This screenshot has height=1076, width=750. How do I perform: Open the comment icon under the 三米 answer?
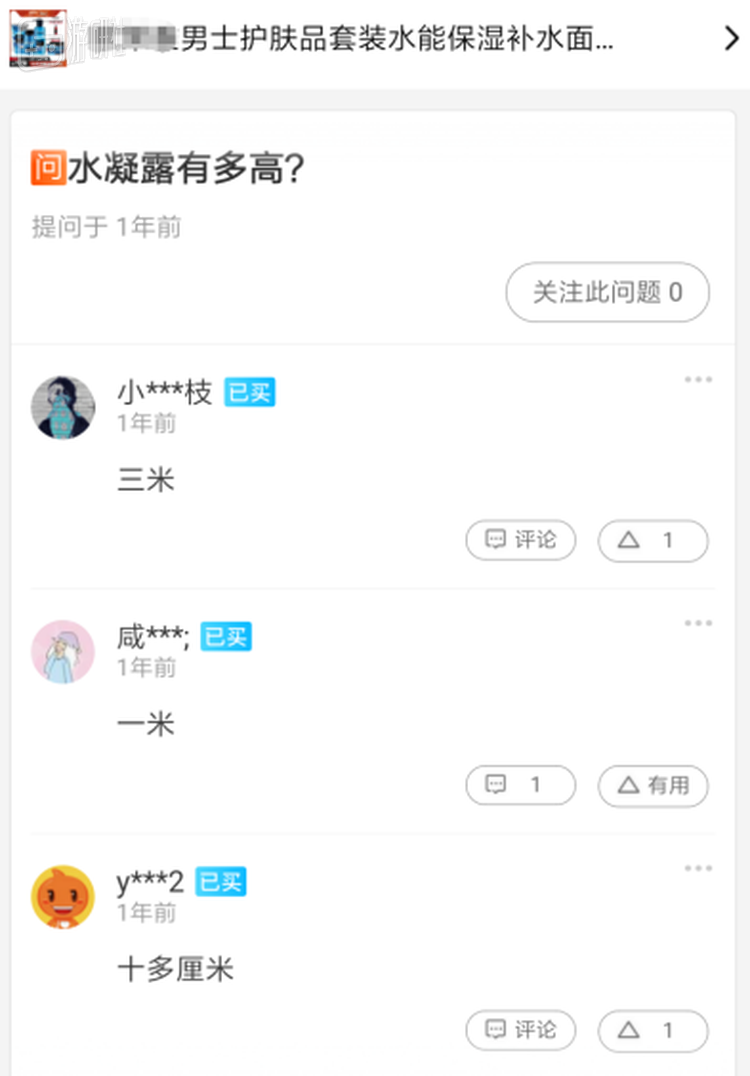(x=520, y=540)
